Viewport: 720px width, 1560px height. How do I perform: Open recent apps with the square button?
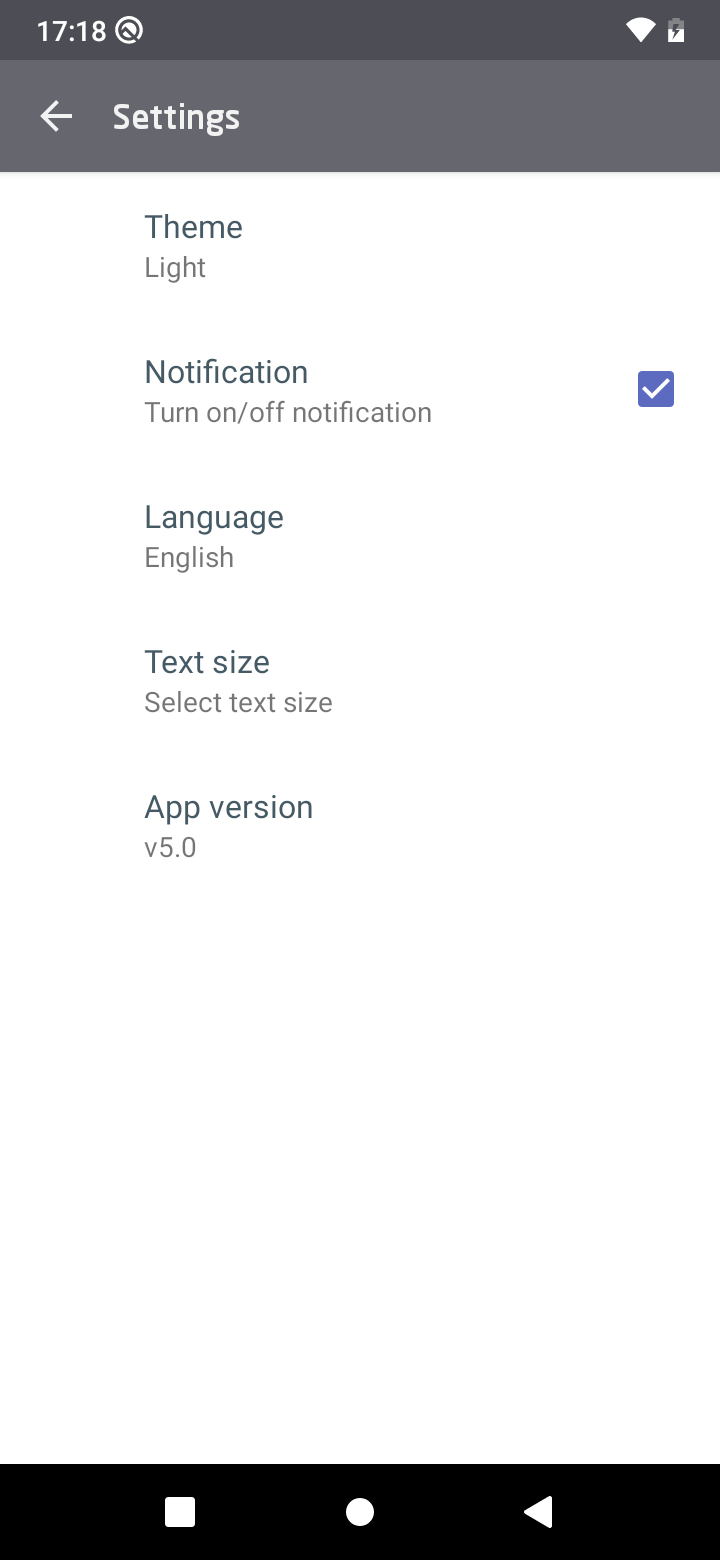(180, 1512)
